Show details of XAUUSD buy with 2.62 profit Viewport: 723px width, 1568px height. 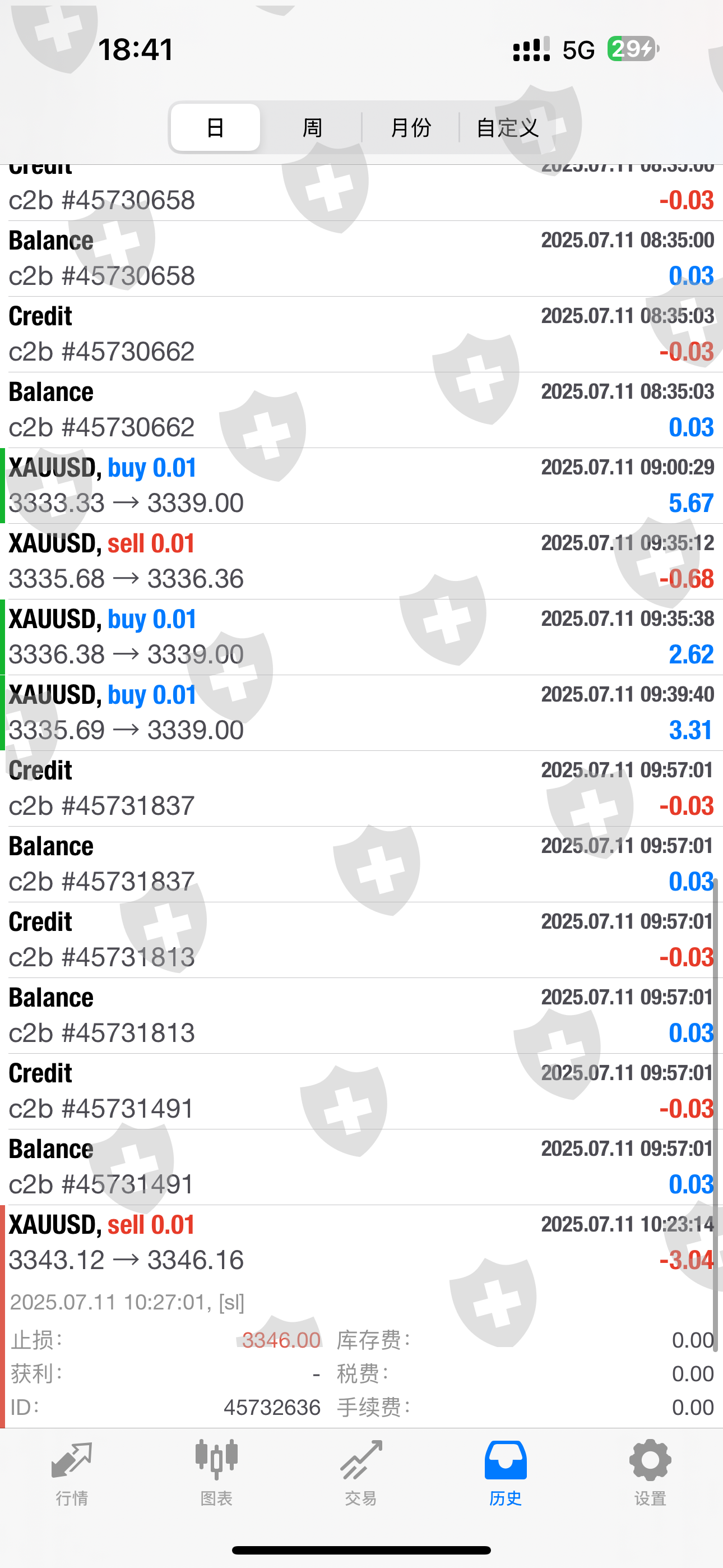pos(361,637)
